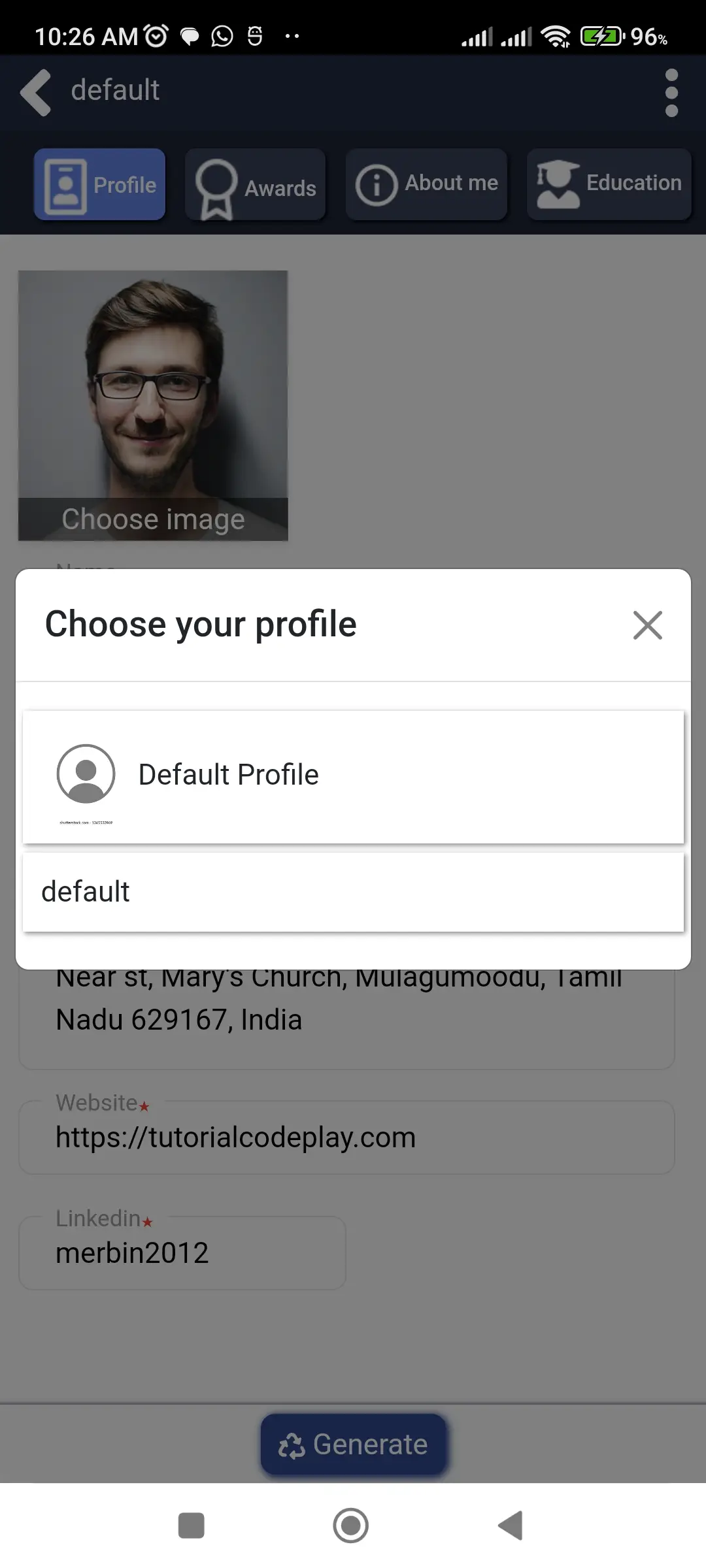This screenshot has width=706, height=1568.
Task: Switch to the Profile tab
Action: 99,184
